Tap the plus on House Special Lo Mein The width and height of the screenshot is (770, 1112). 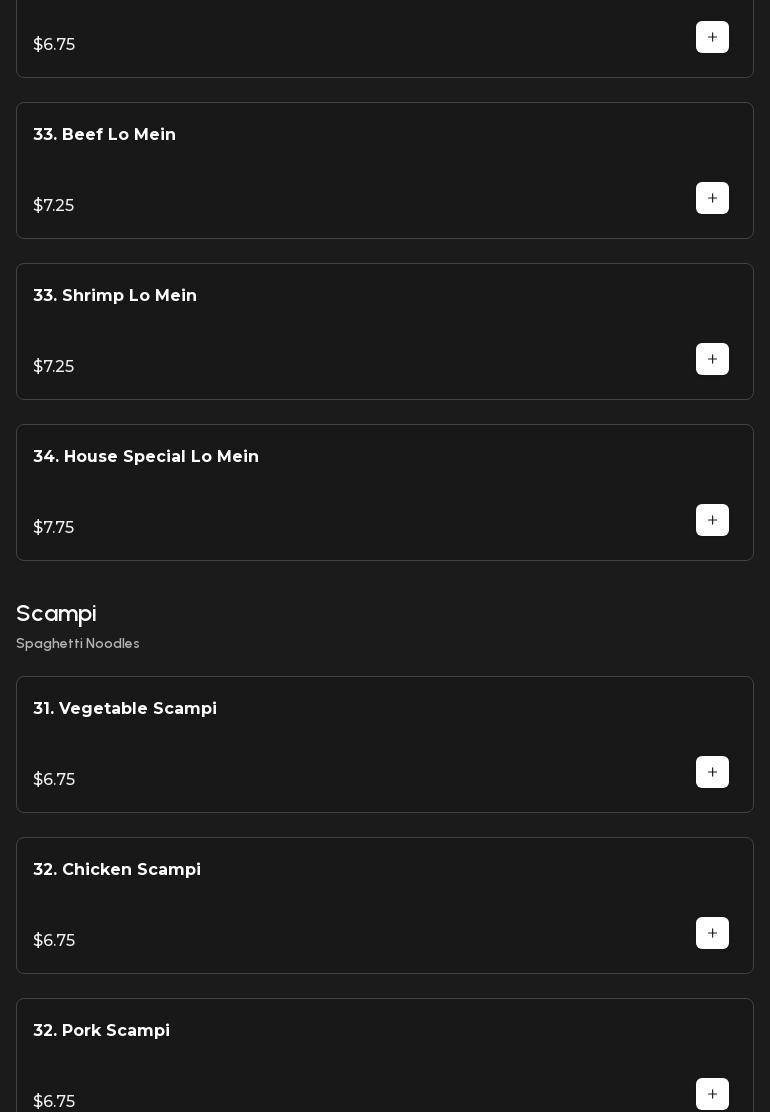point(712,520)
